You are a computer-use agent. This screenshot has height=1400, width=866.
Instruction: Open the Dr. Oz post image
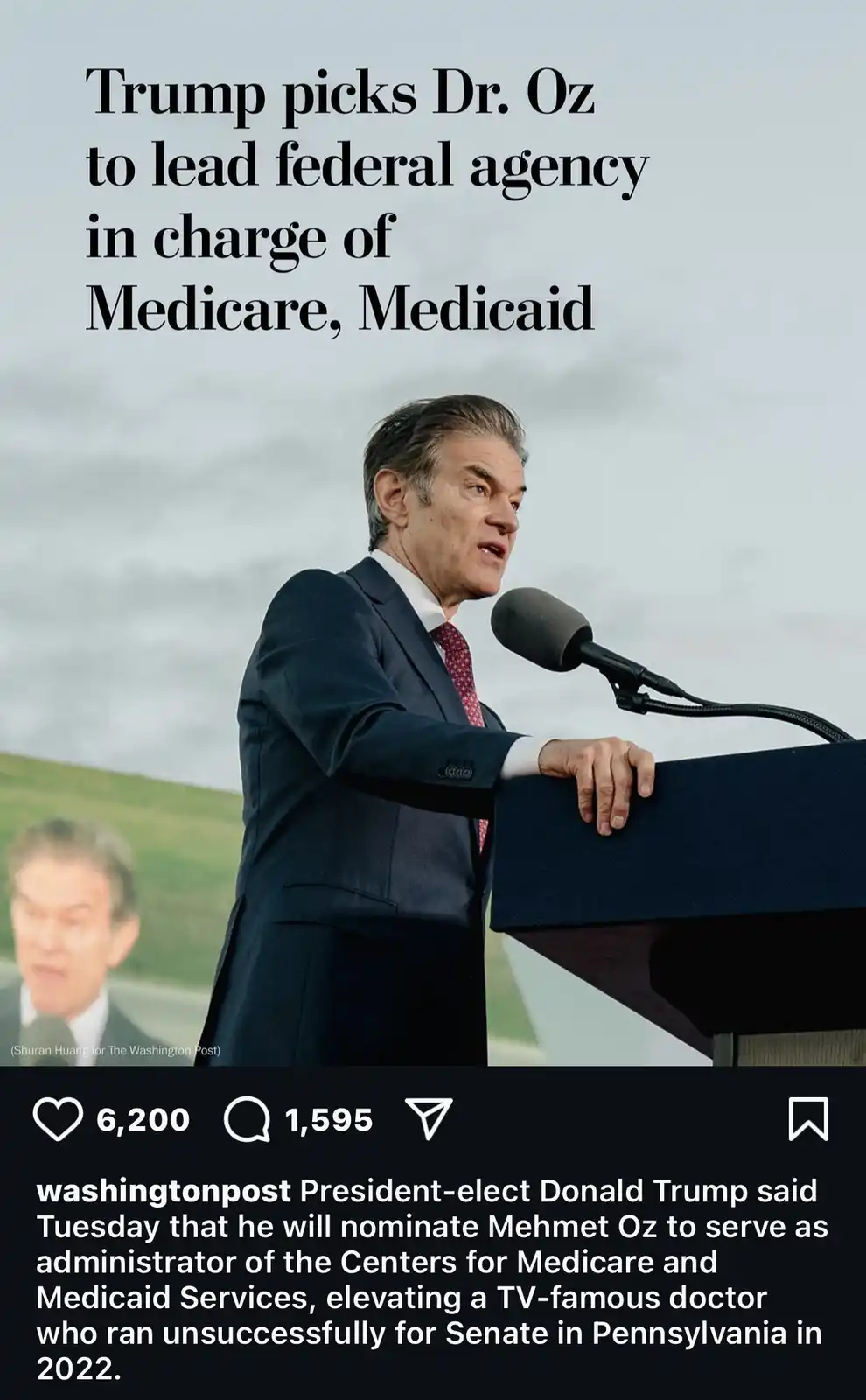click(433, 533)
